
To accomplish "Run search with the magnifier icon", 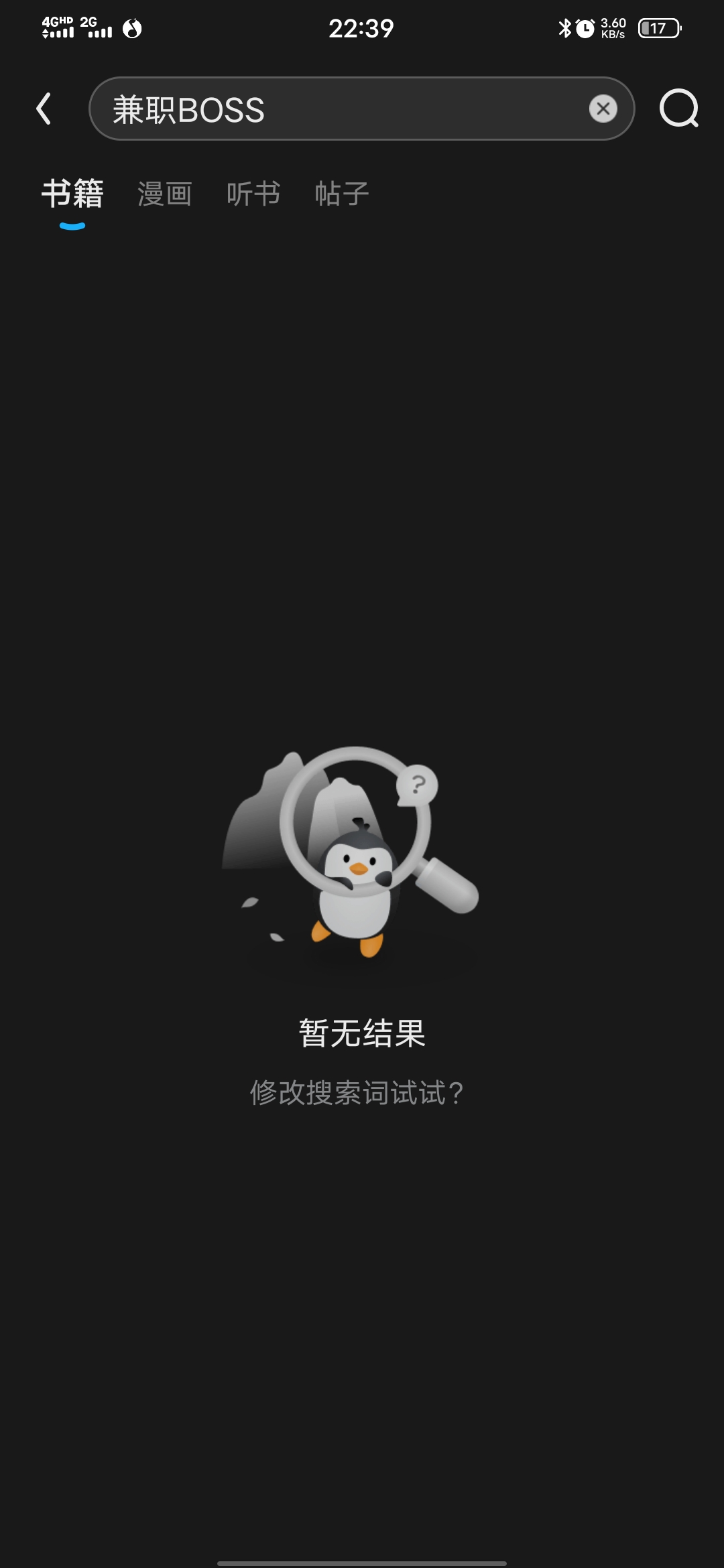I will pyautogui.click(x=678, y=109).
